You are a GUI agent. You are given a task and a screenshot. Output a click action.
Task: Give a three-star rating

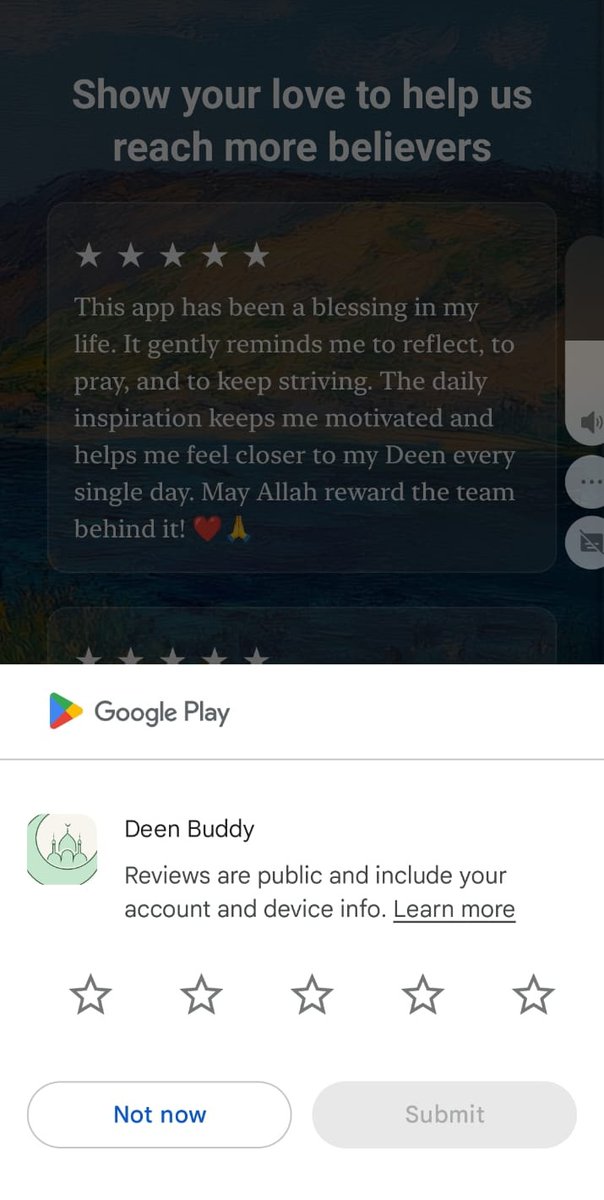click(x=312, y=995)
